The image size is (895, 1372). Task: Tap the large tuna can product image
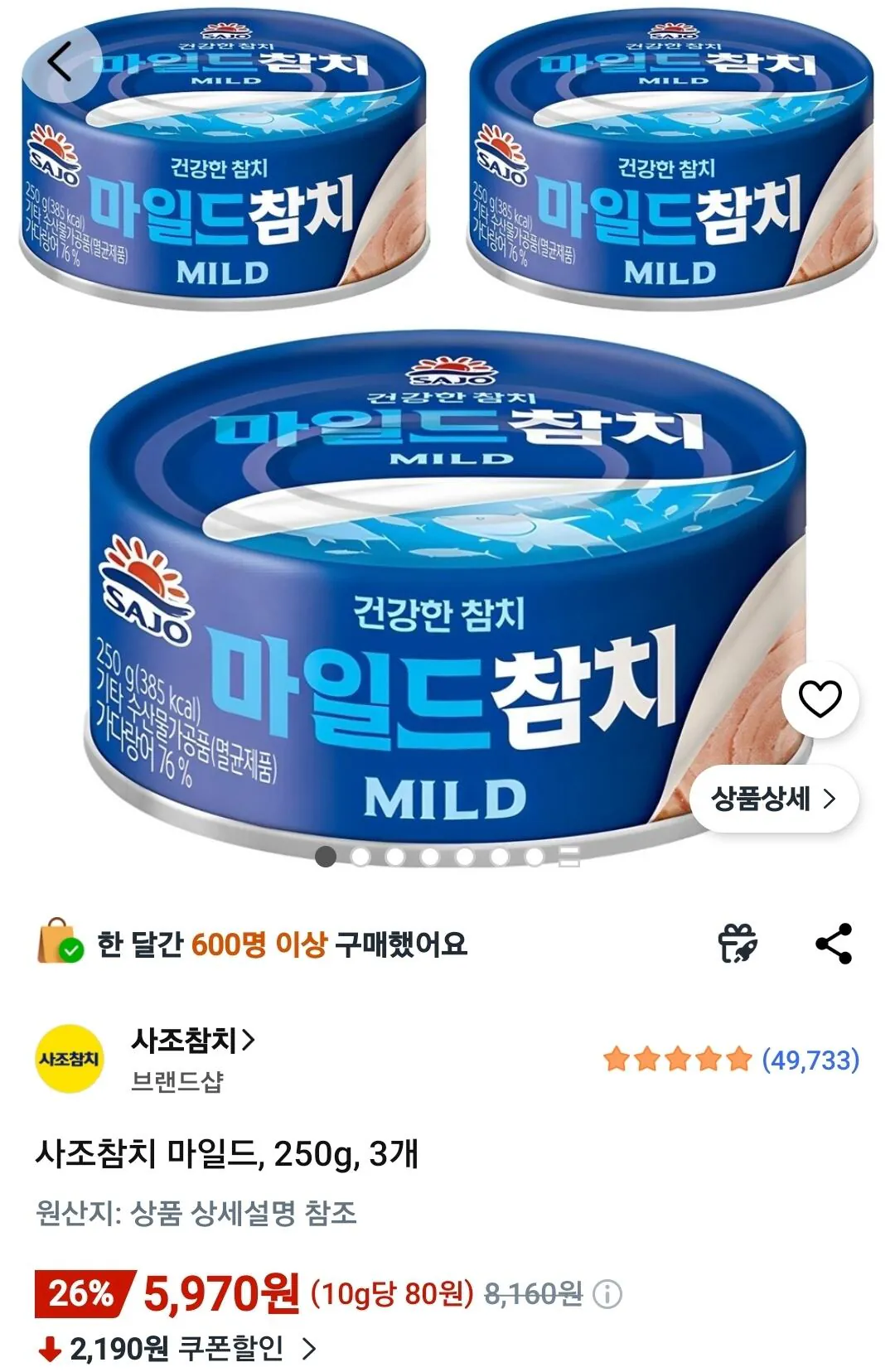click(447, 597)
